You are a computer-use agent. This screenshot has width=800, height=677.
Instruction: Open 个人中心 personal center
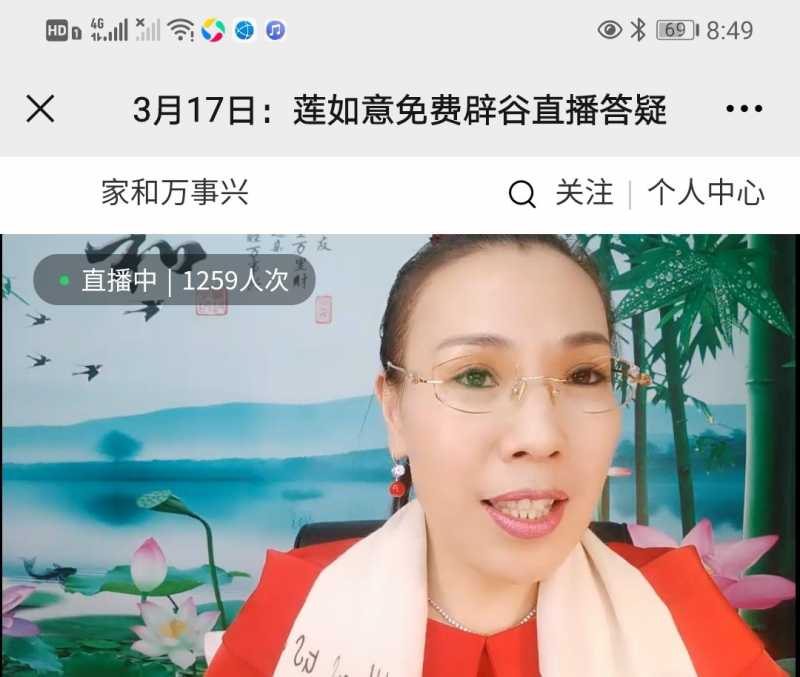coord(706,193)
